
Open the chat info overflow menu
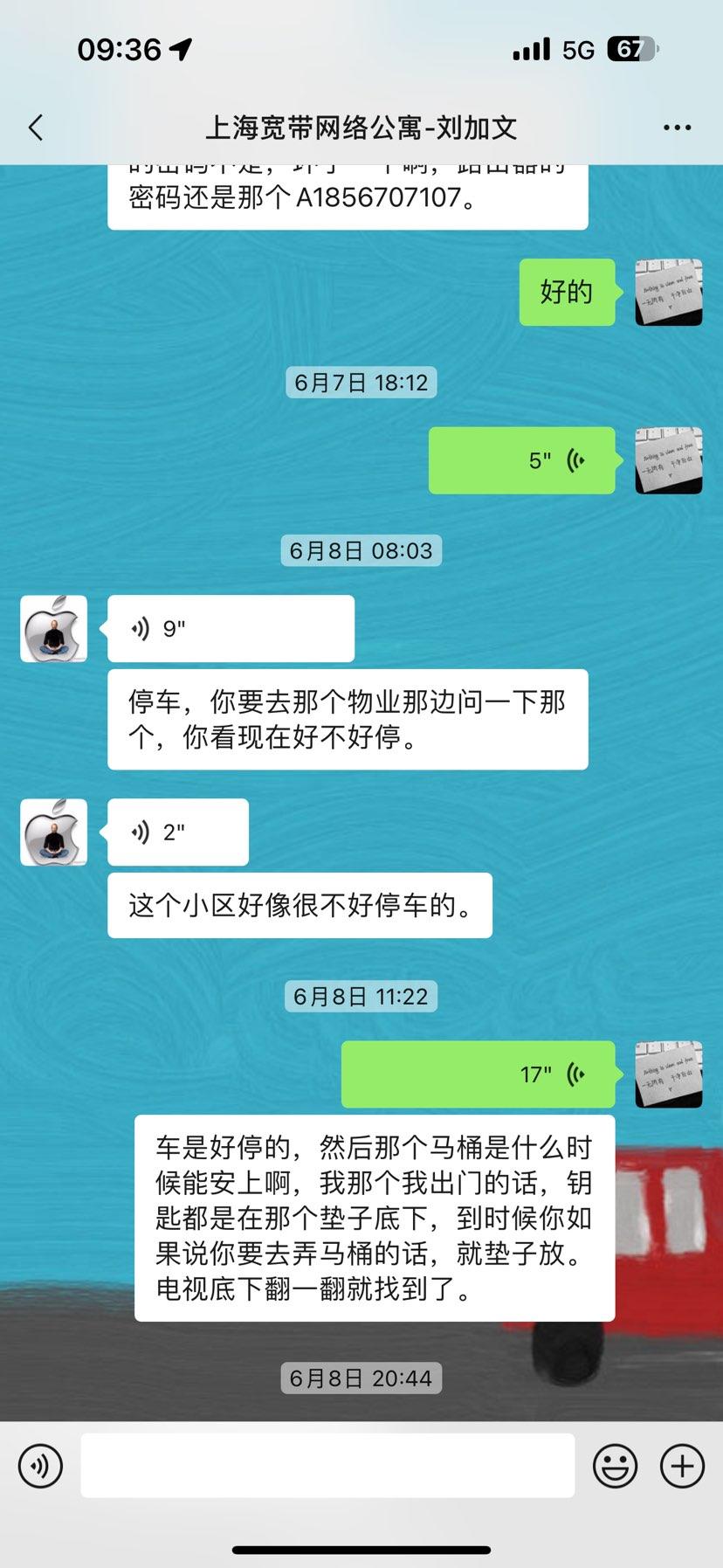677,128
